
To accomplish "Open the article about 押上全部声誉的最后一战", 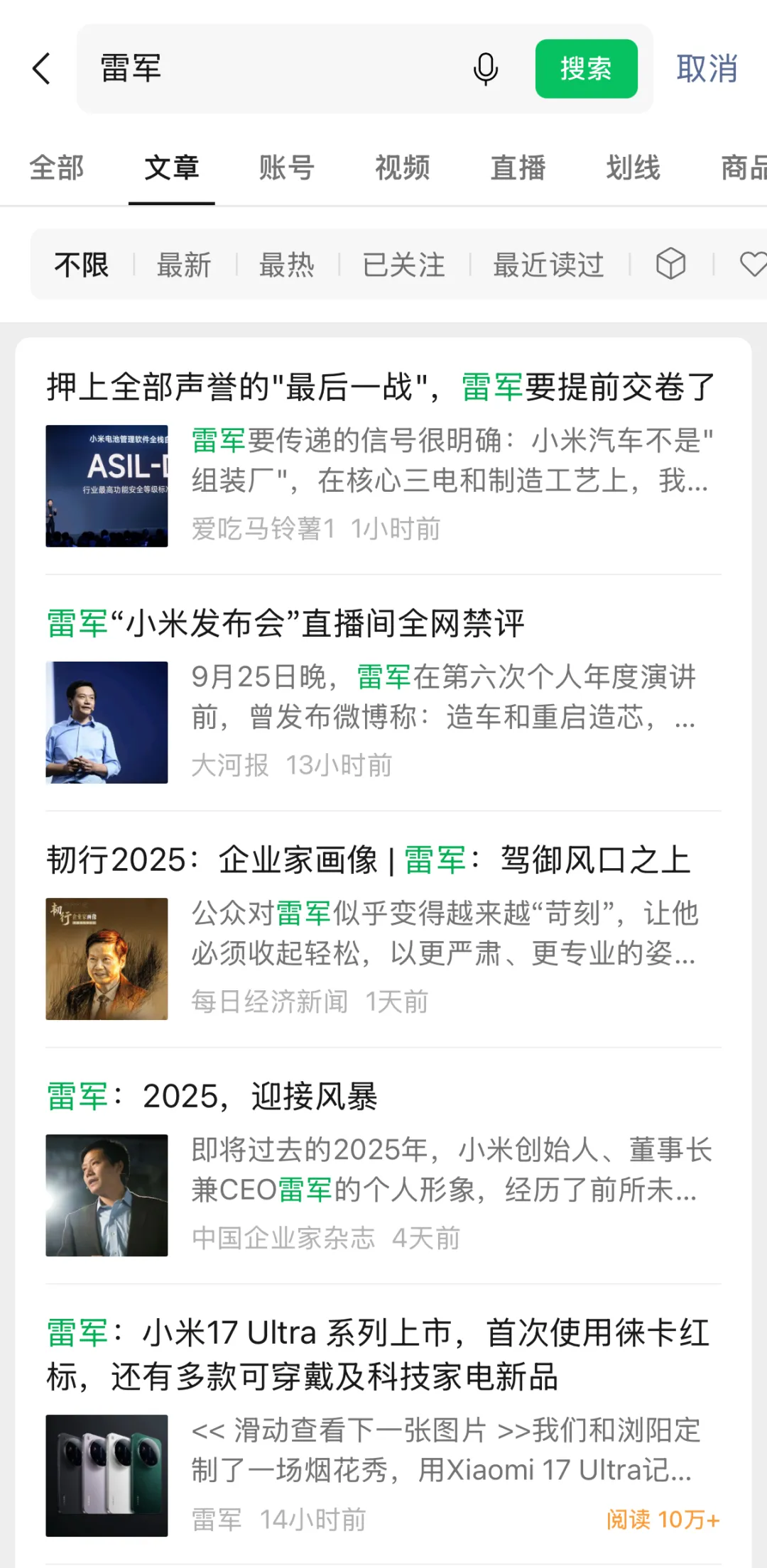I will point(381,388).
